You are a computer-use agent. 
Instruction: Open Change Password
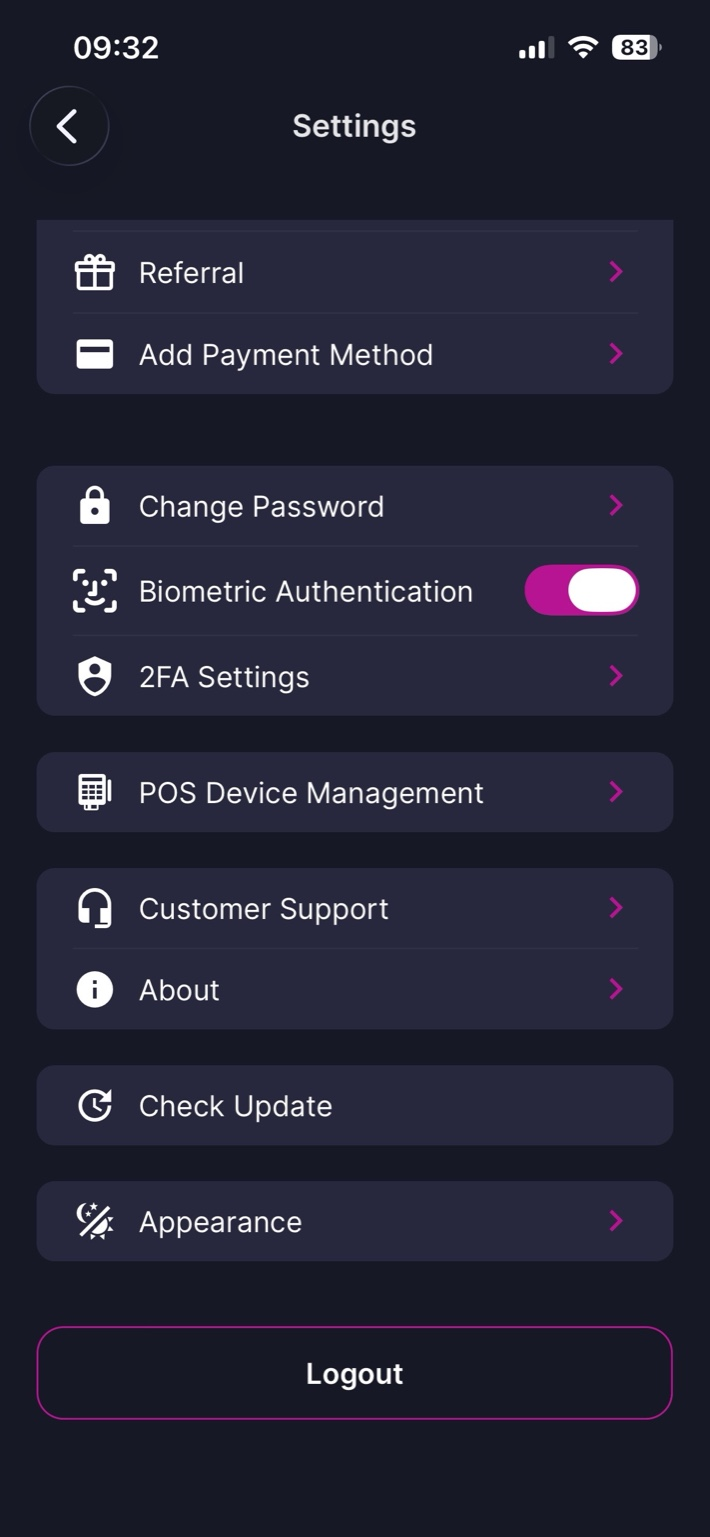(x=354, y=506)
